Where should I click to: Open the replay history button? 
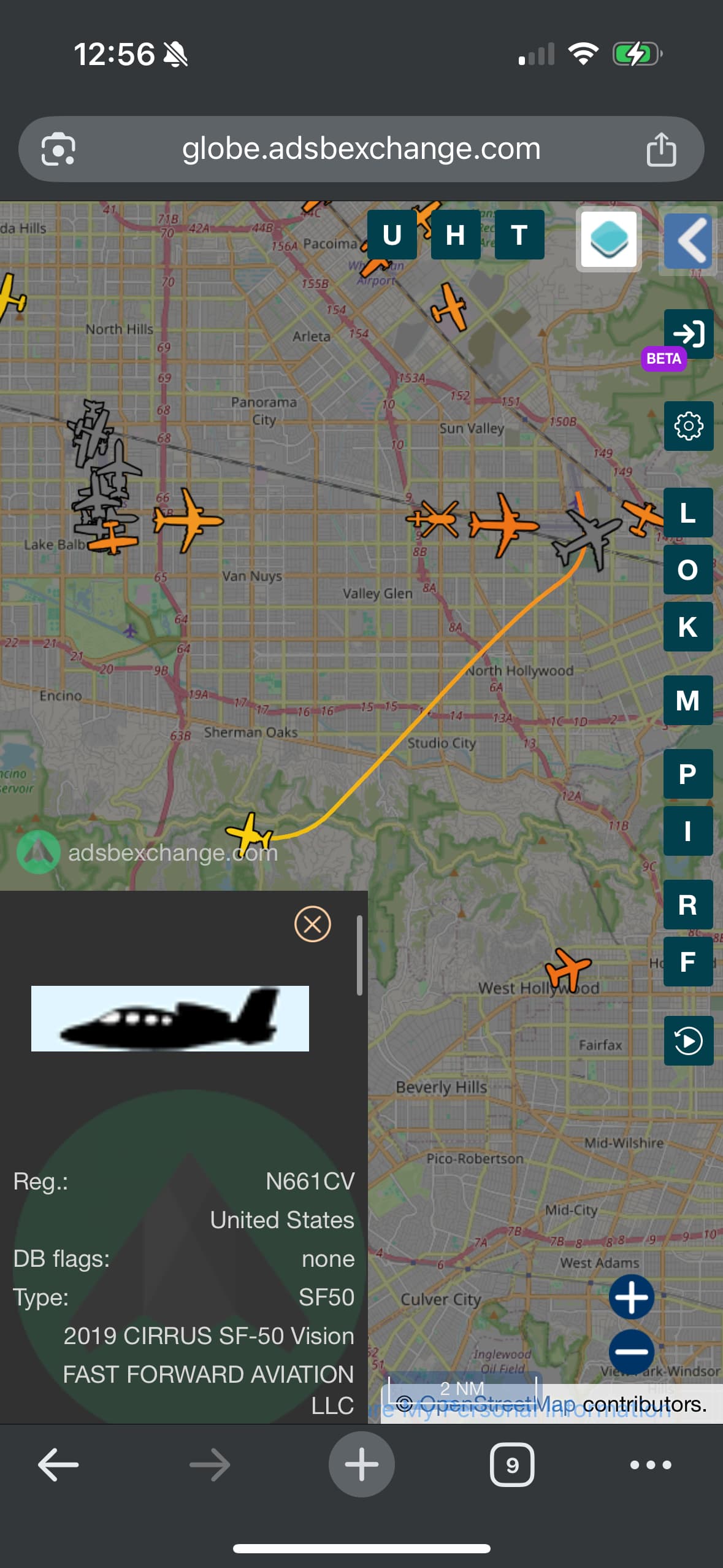[x=688, y=1040]
